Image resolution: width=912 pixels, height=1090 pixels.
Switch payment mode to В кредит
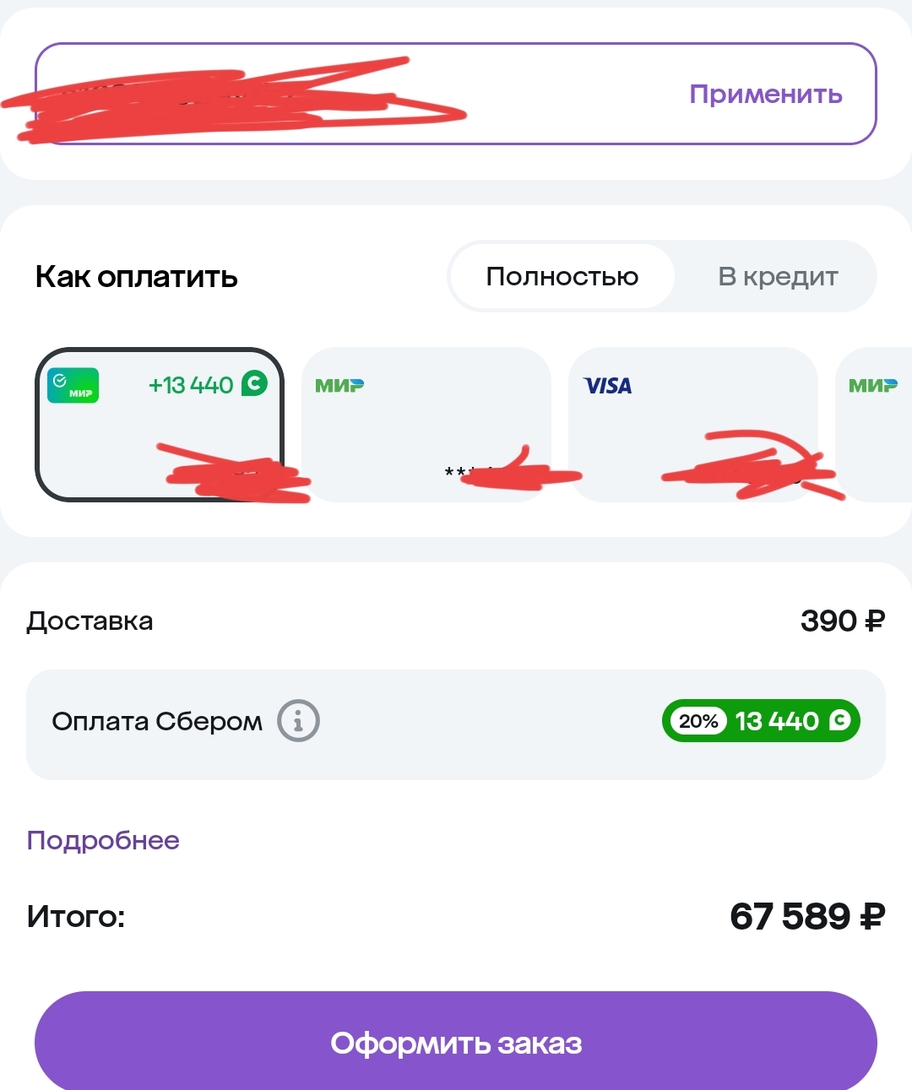point(780,276)
